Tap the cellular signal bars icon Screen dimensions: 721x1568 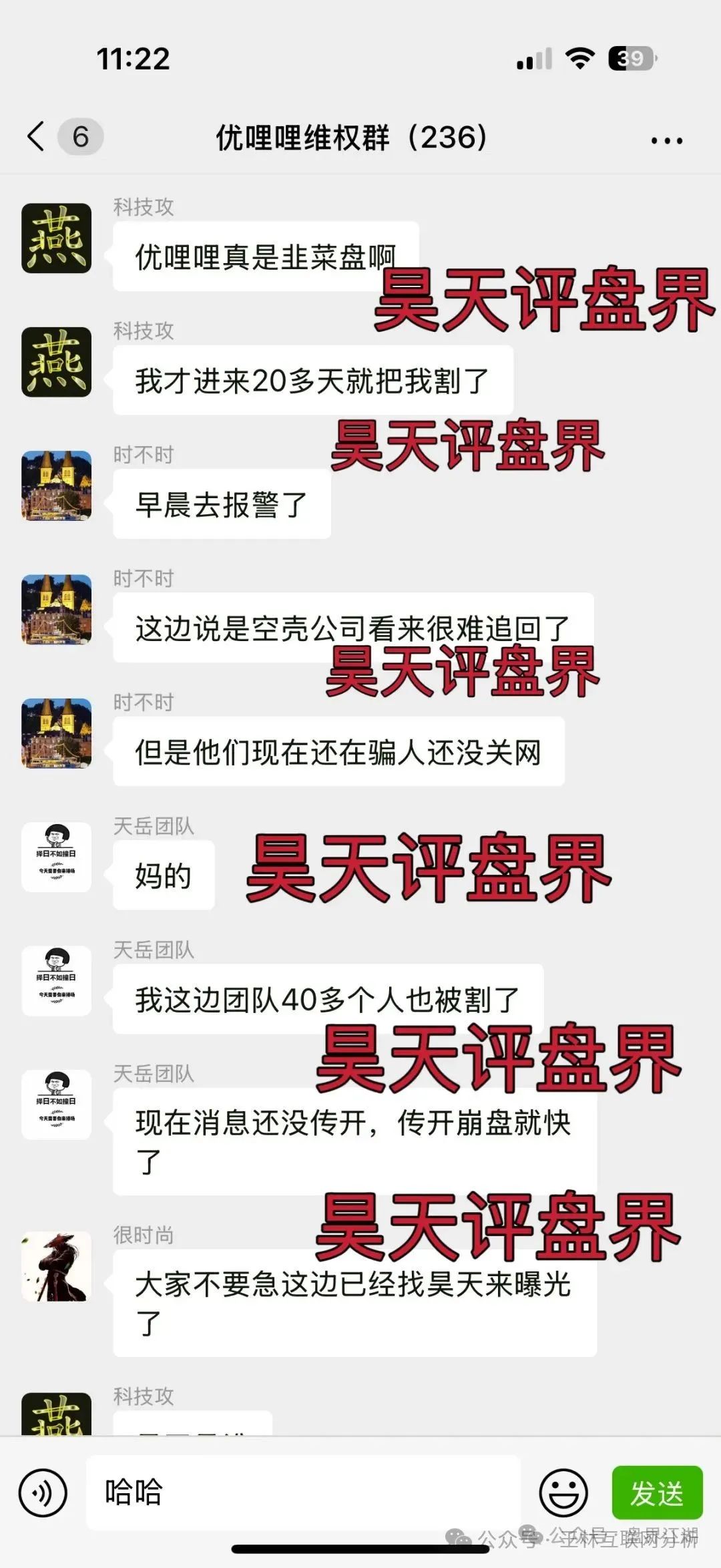pyautogui.click(x=534, y=59)
